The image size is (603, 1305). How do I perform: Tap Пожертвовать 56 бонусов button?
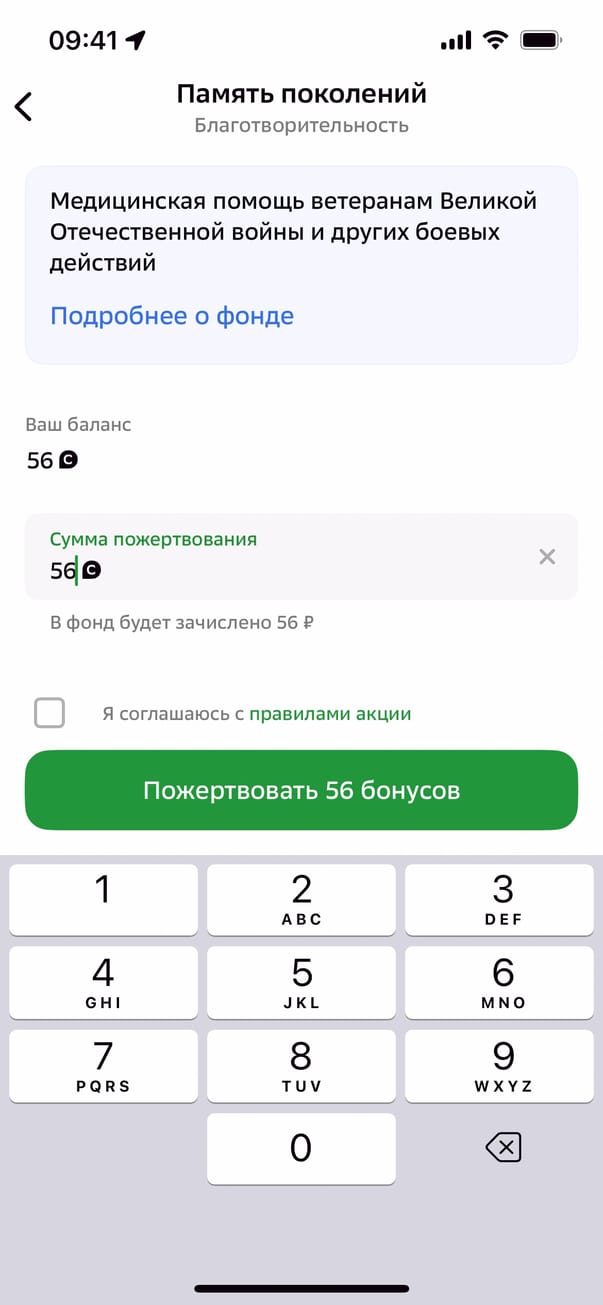click(301, 790)
